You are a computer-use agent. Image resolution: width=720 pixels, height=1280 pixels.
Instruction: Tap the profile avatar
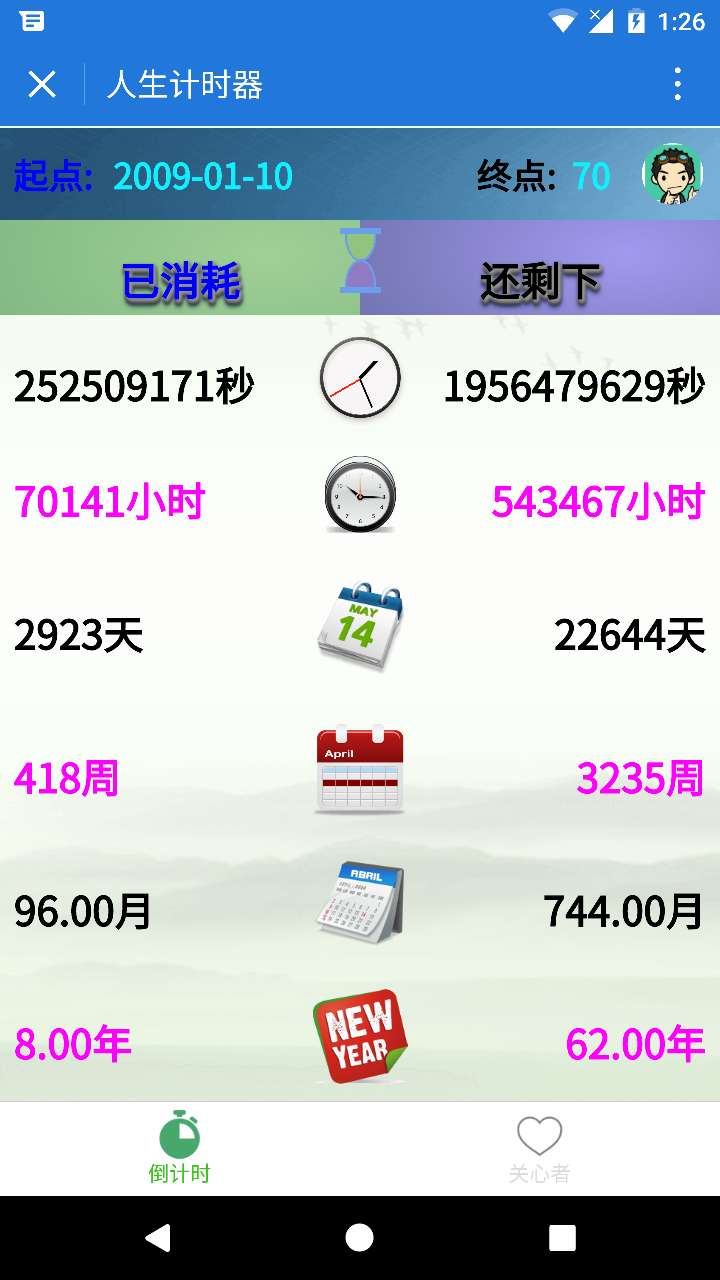point(671,175)
